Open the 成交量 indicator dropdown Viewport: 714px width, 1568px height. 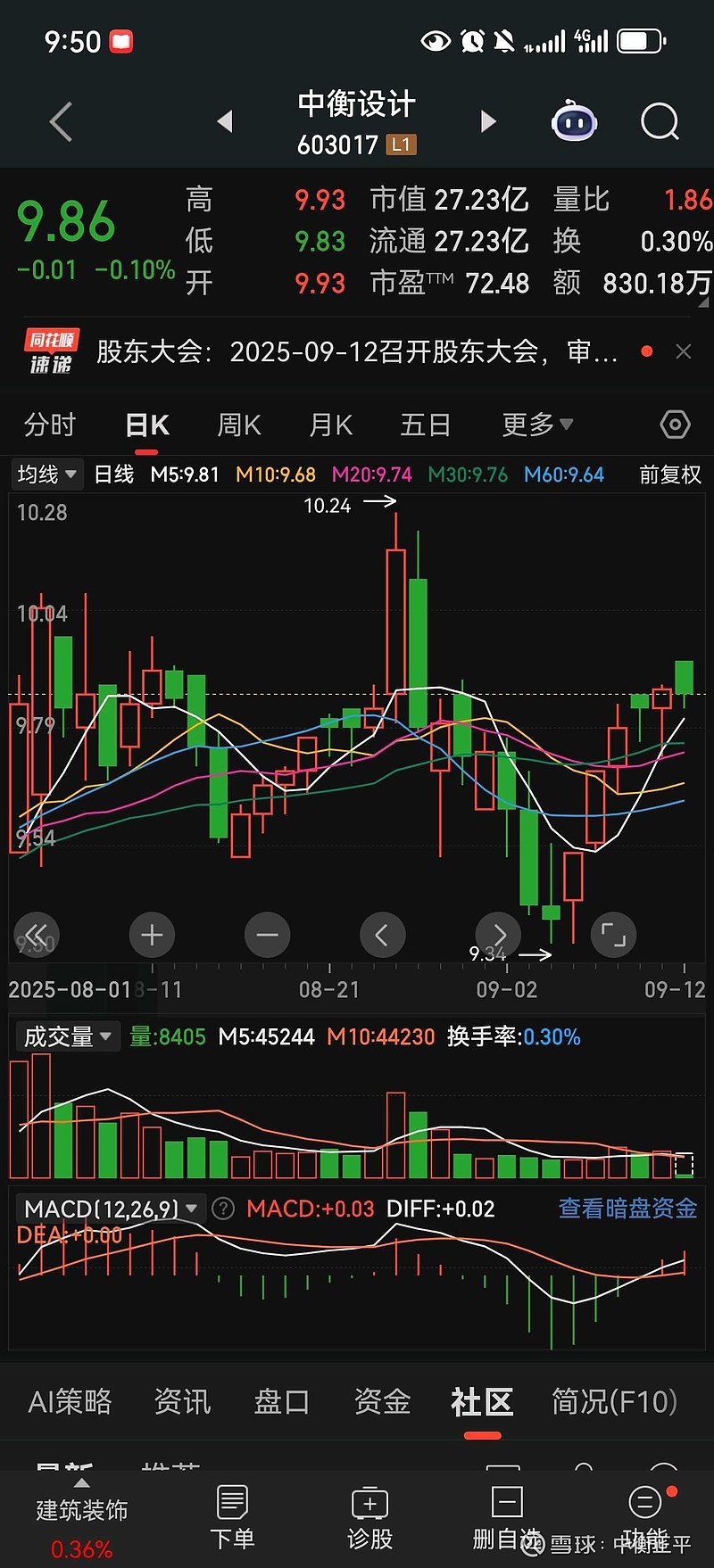68,1036
